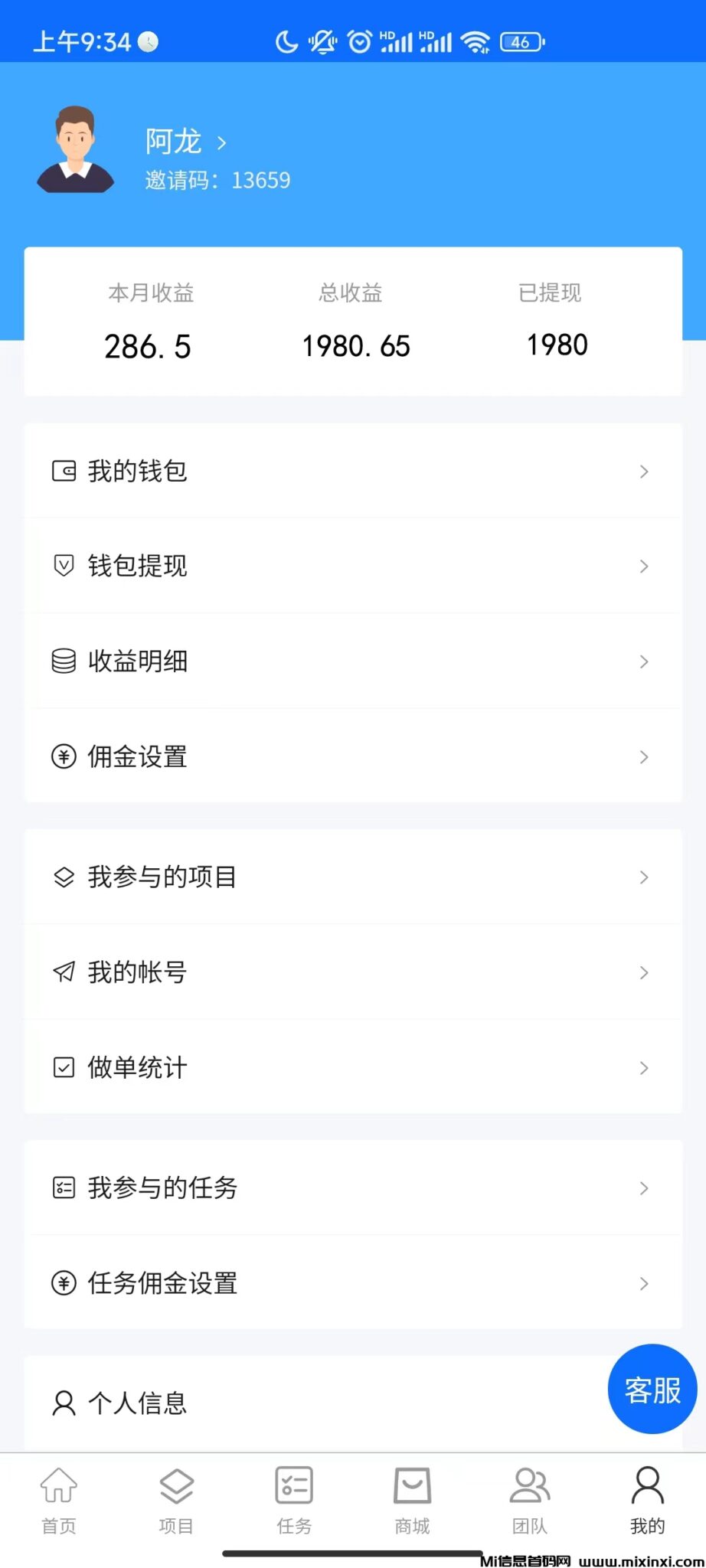Tap the 钱包提现 shield icon
This screenshot has height=1568, width=706.
point(64,566)
